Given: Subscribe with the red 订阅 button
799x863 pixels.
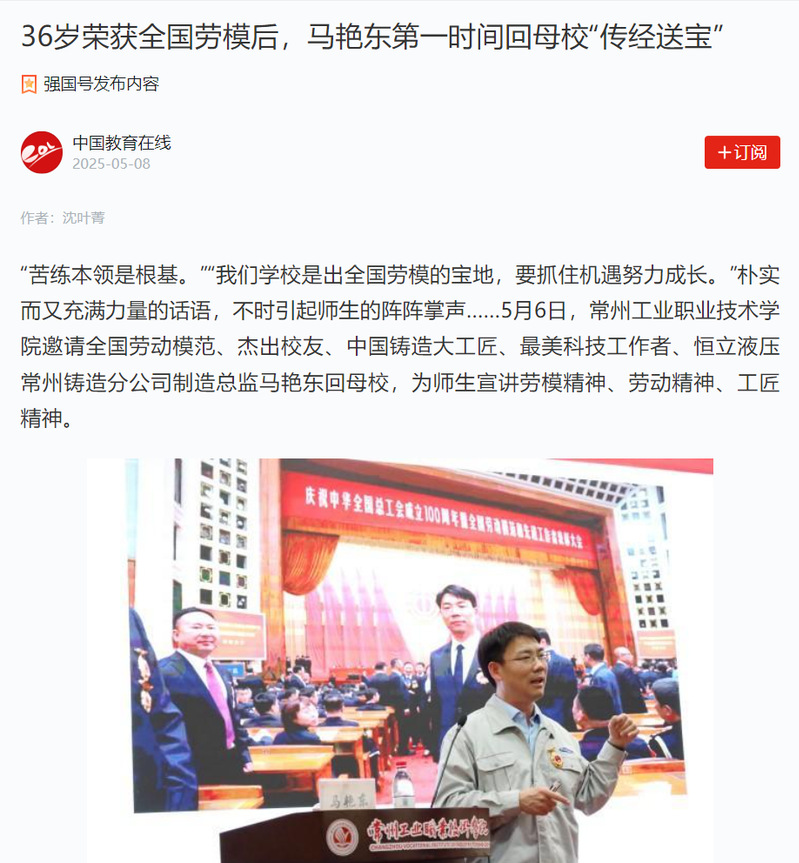Looking at the screenshot, I should pos(742,152).
